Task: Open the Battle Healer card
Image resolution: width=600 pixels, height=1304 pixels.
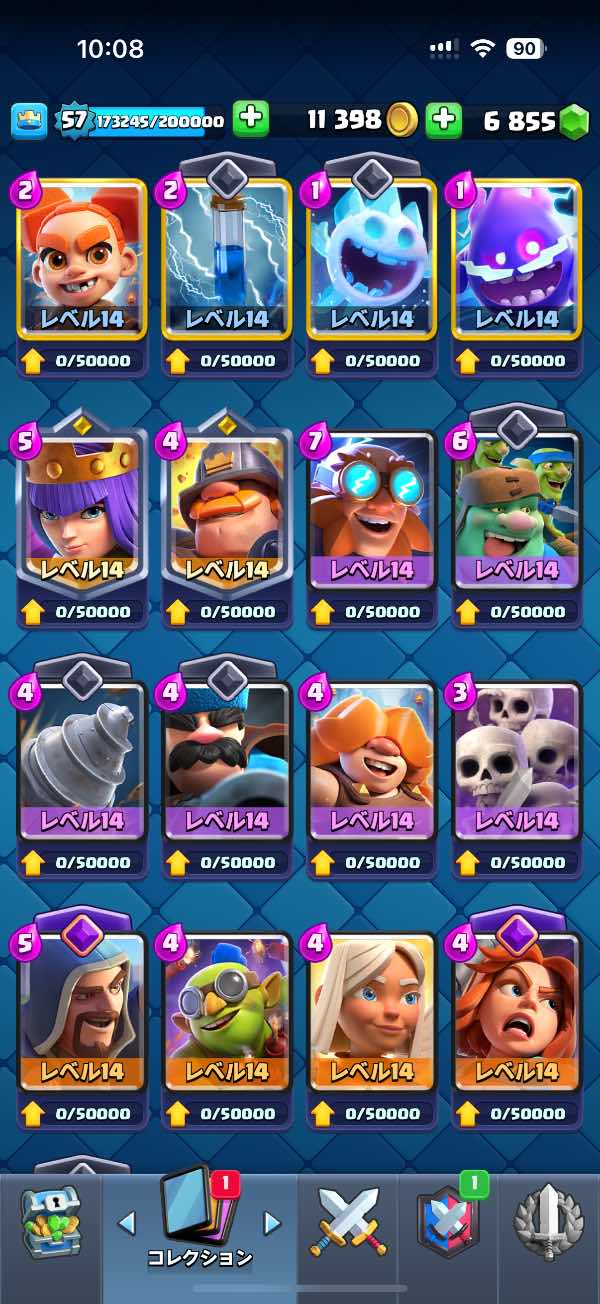Action: (371, 1011)
